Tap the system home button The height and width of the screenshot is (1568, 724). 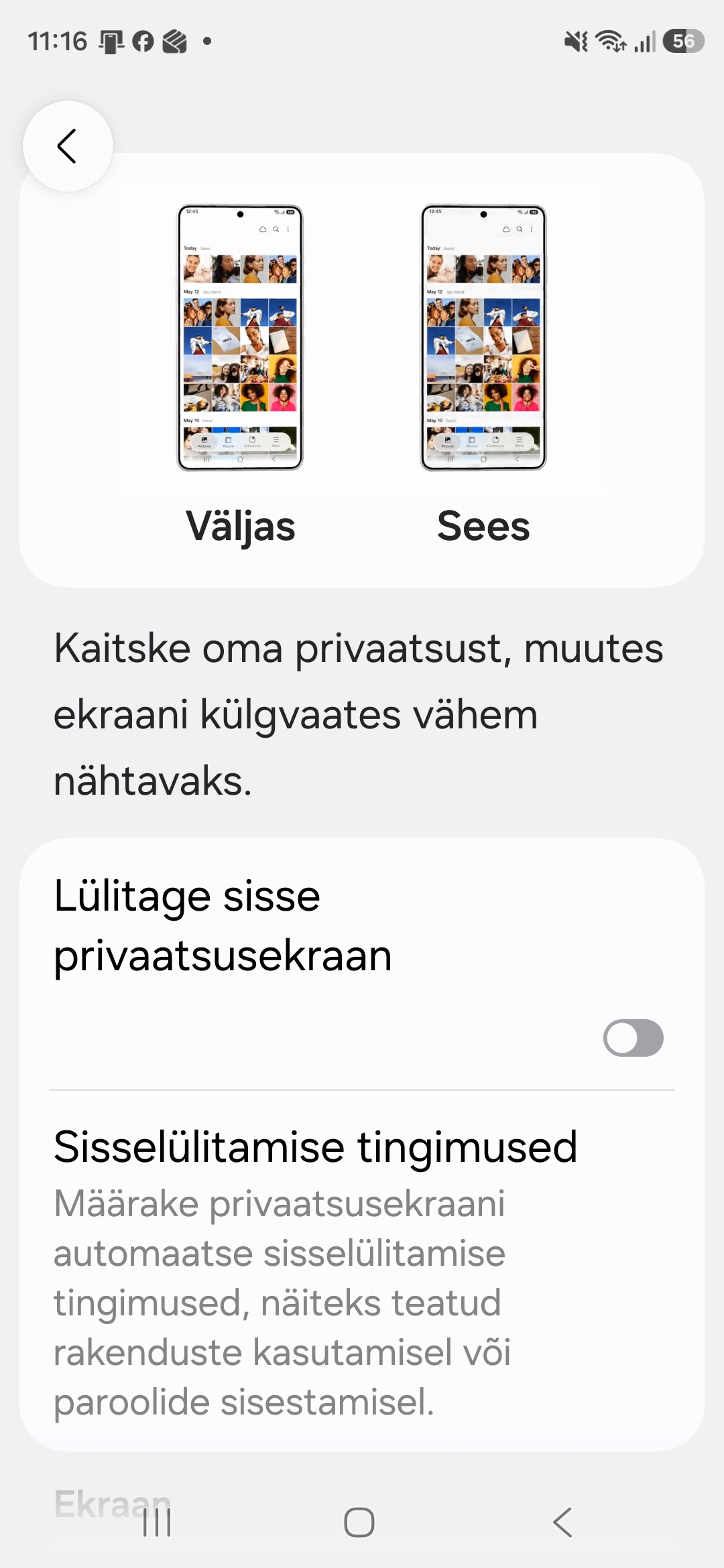point(359,1522)
